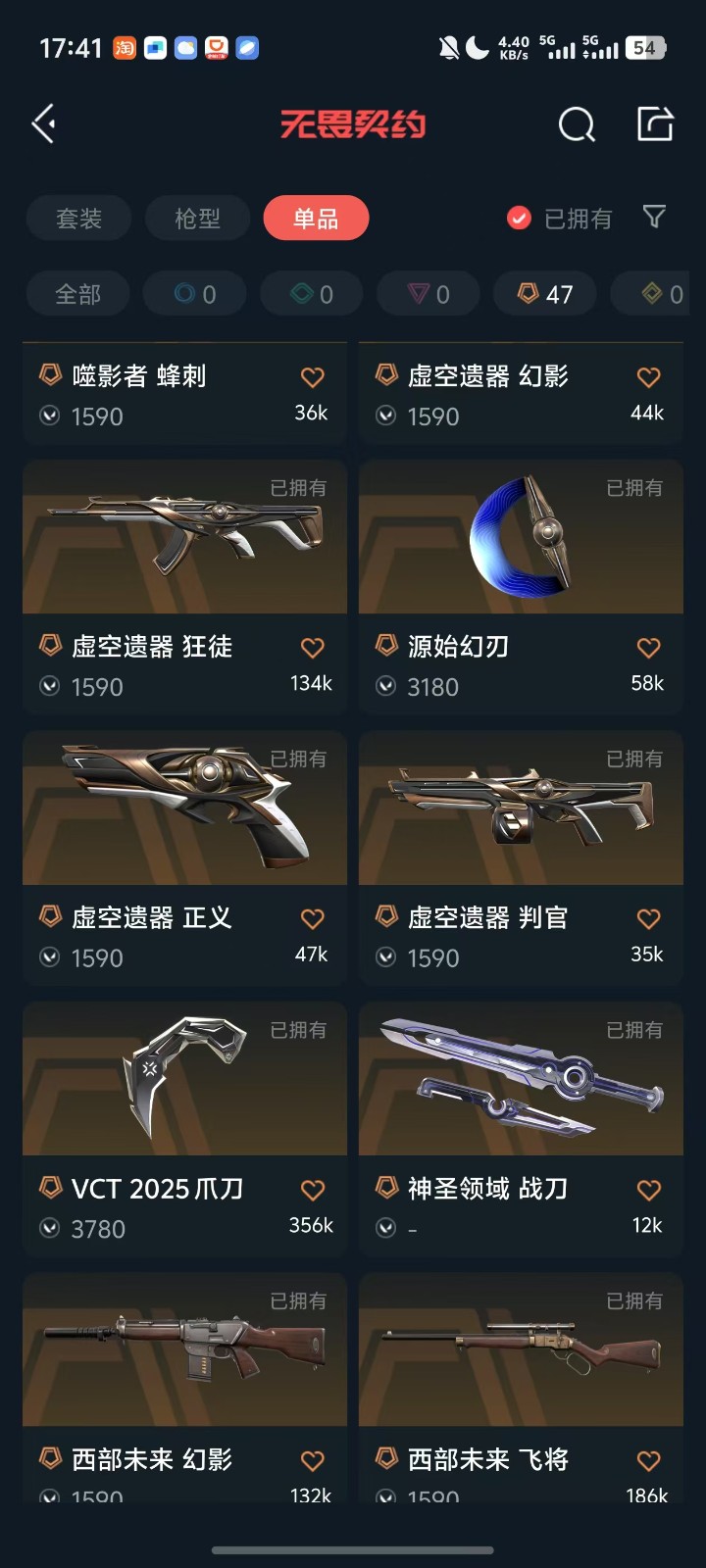The width and height of the screenshot is (706, 1568).
Task: Toggle the 已拥有 checkbox
Action: 519,218
